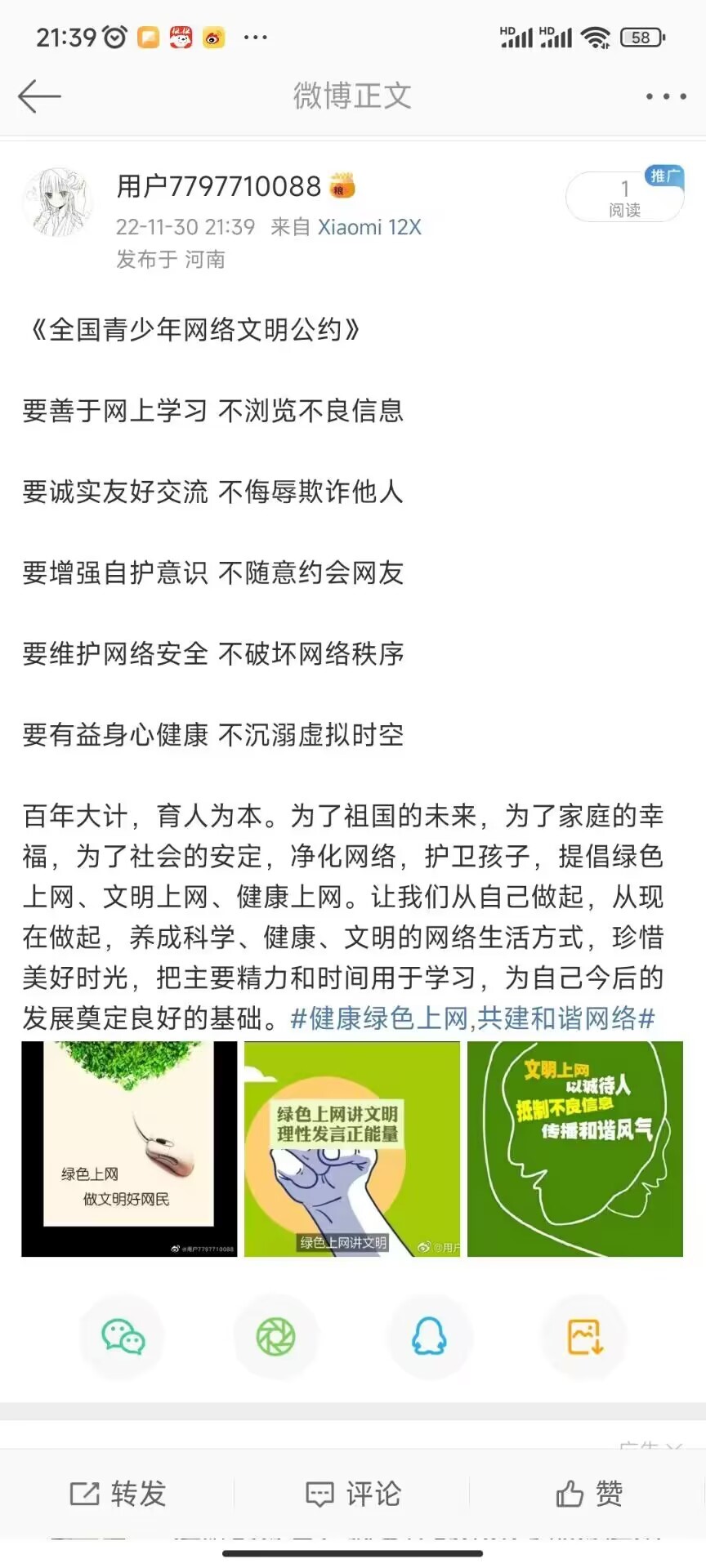Open the username 用户7797710088

(218, 186)
